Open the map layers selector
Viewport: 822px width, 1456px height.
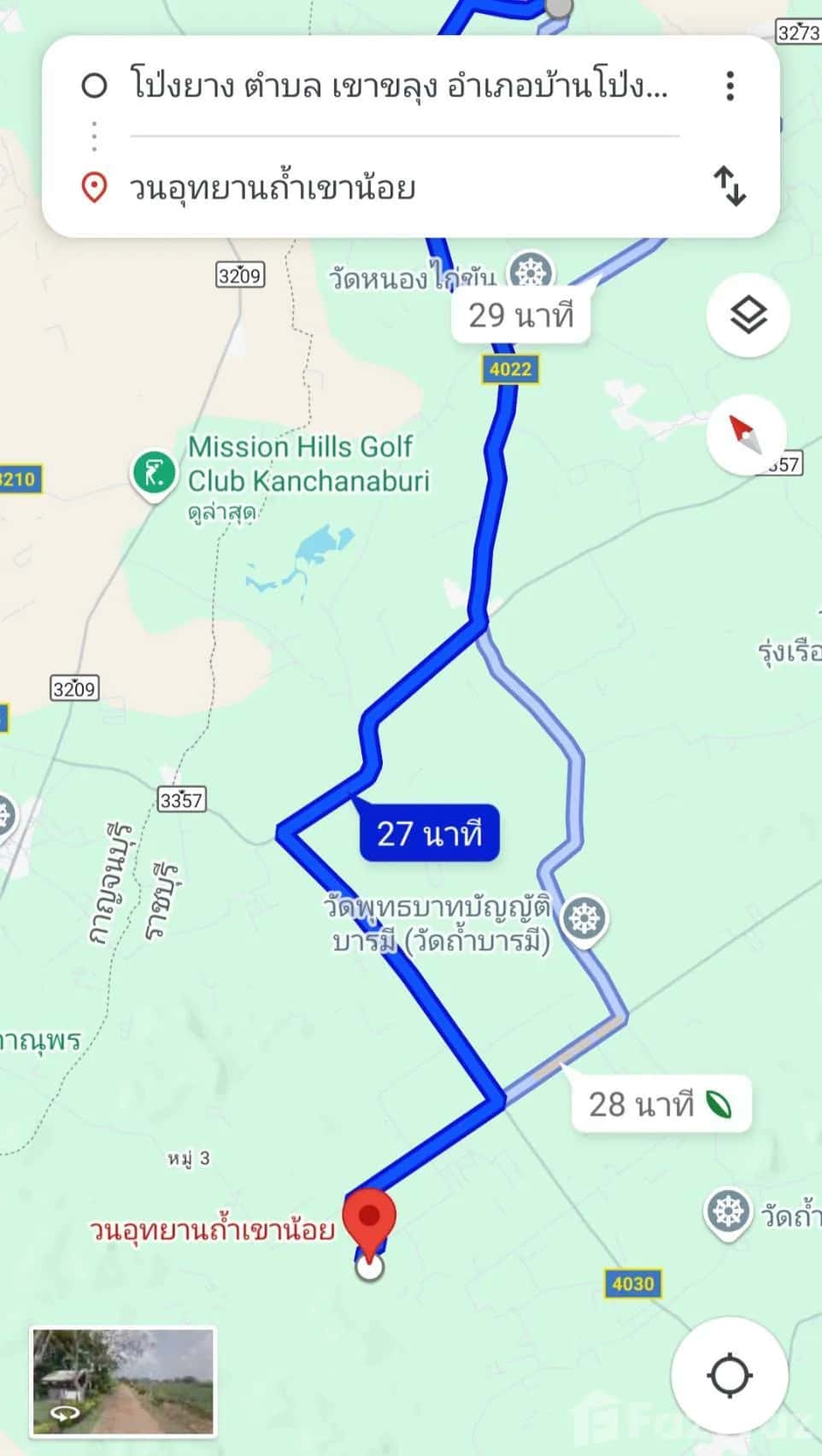click(748, 316)
